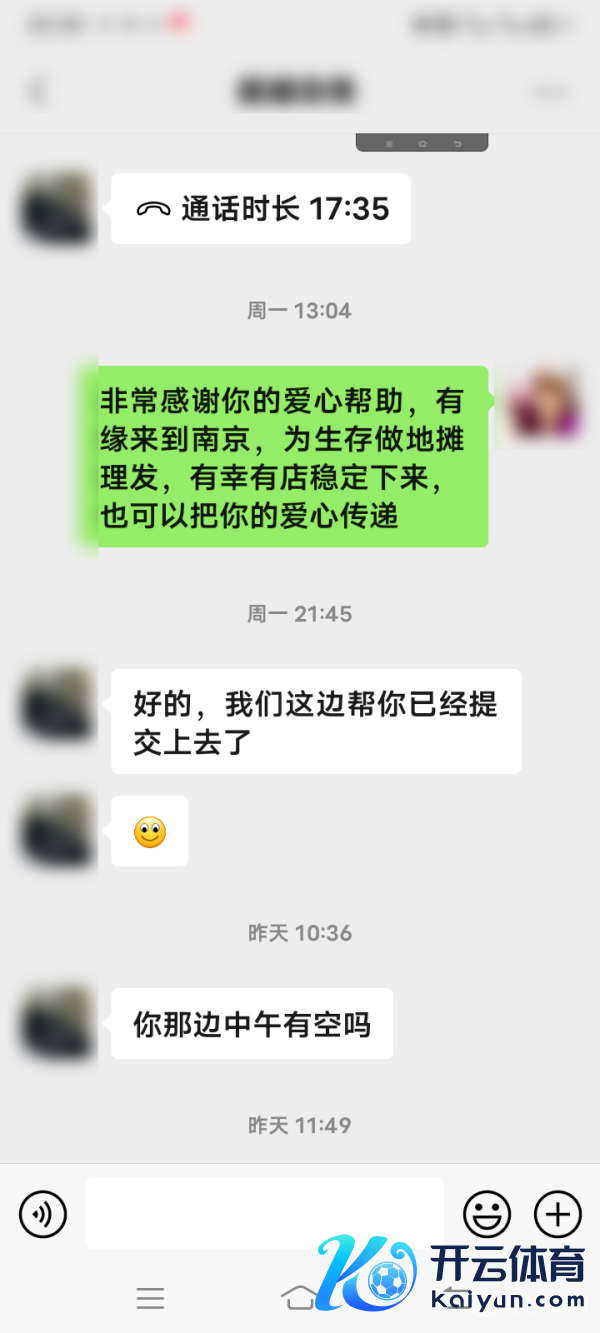Tap the system navigation menu button
600x1333 pixels.
tap(151, 1298)
